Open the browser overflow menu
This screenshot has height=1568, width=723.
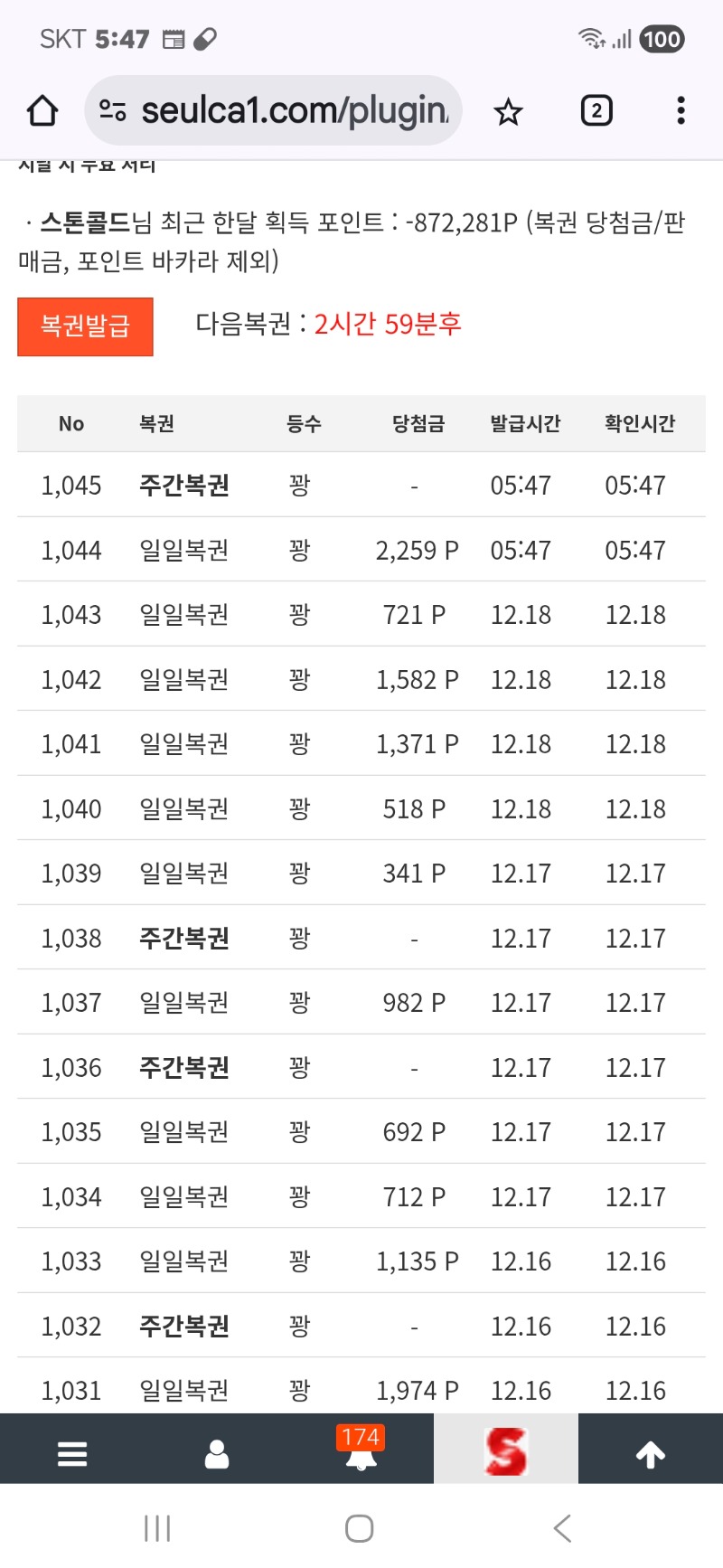pos(681,111)
